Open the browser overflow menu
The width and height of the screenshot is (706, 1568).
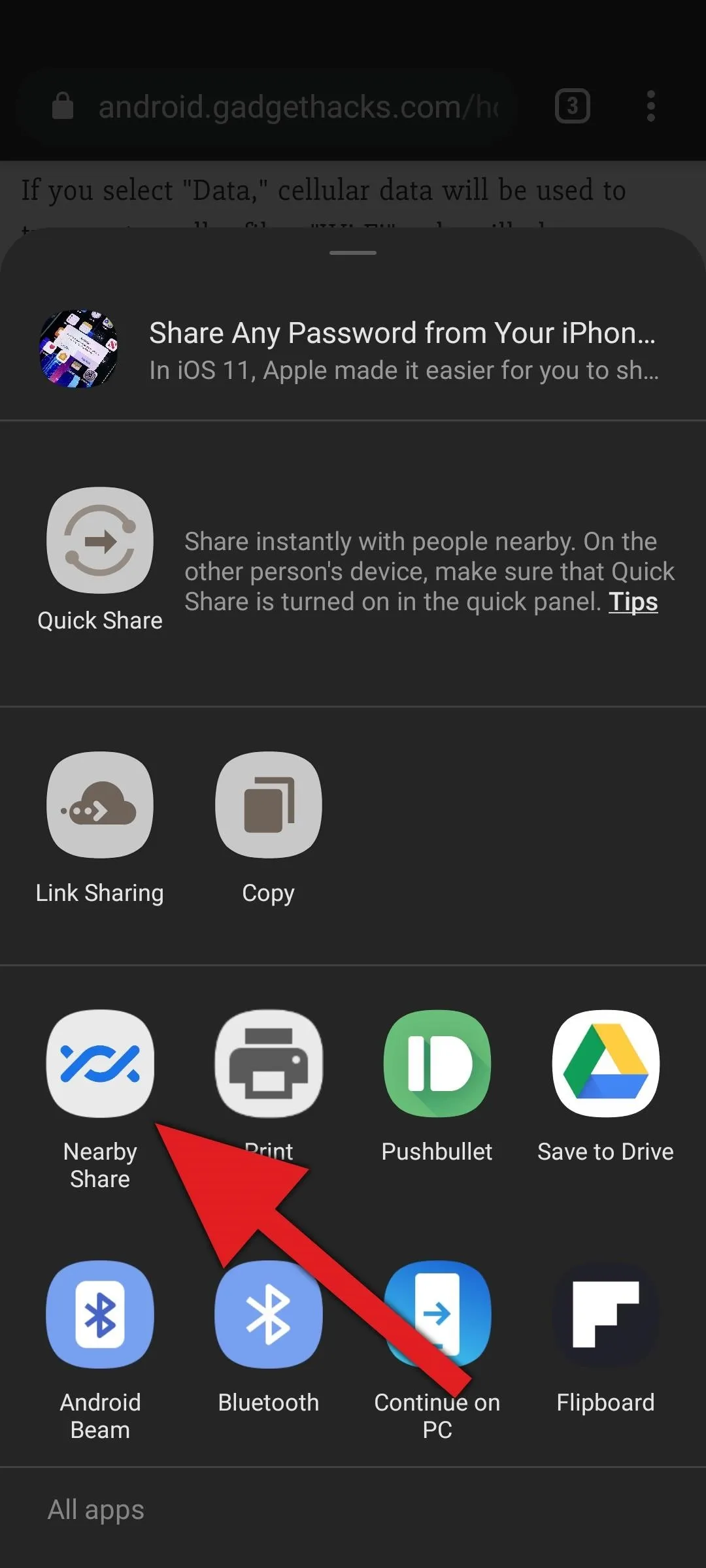click(x=650, y=106)
